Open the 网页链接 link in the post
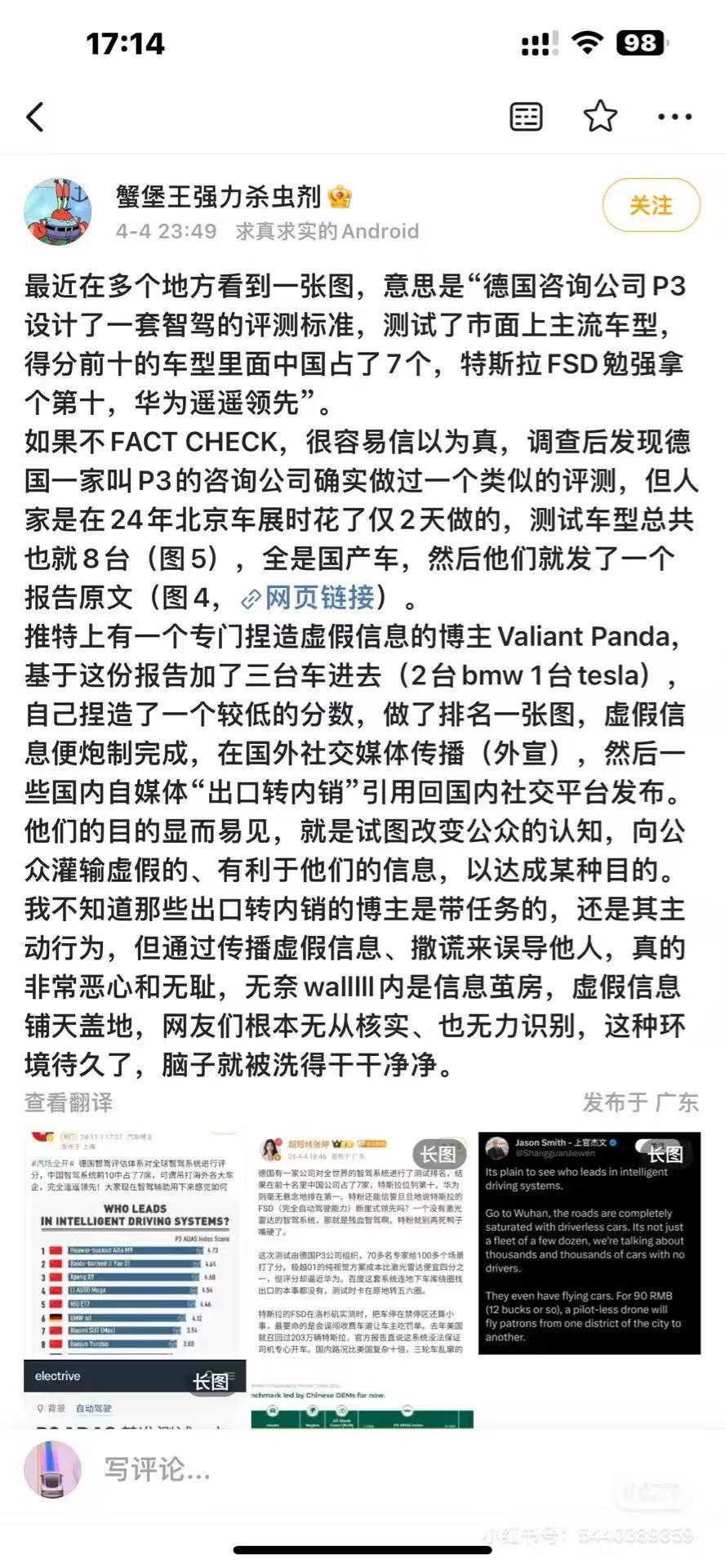725x1568 pixels. click(309, 598)
